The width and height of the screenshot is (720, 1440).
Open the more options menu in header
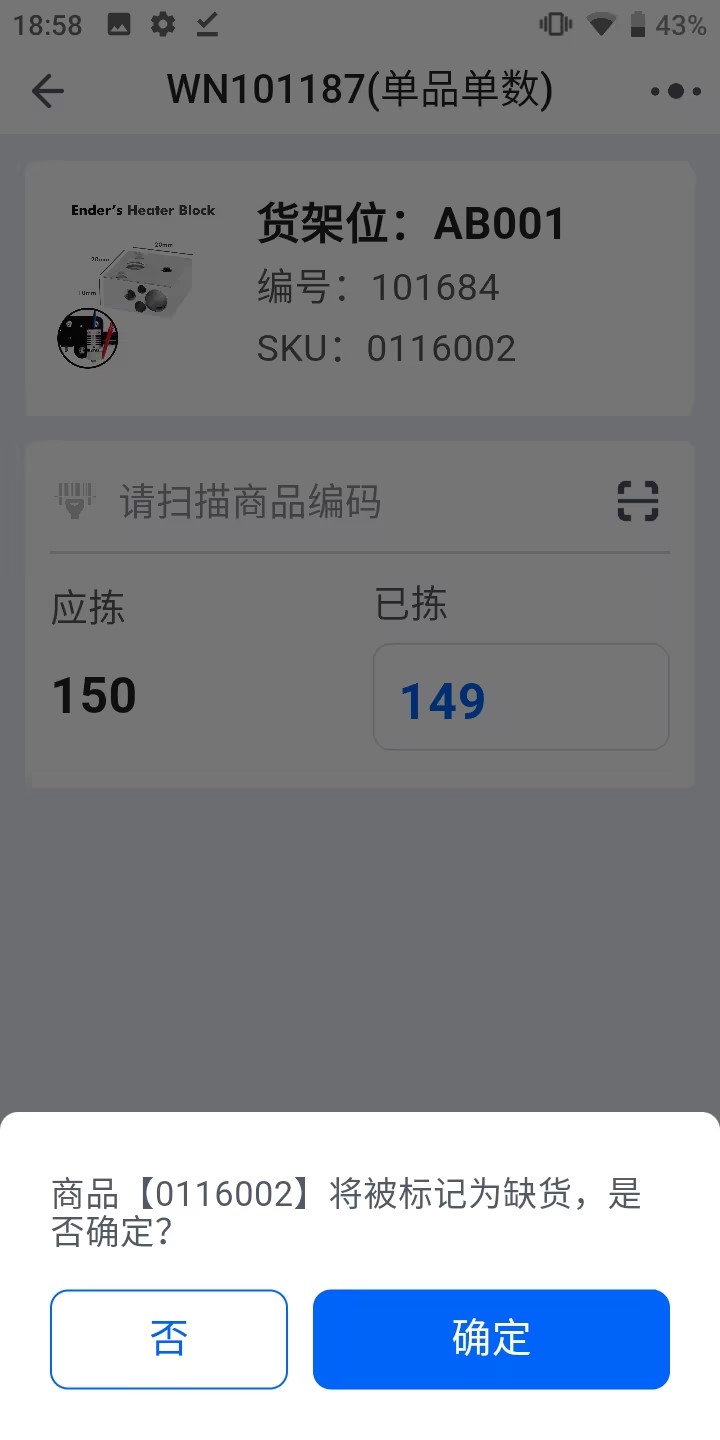coord(675,92)
